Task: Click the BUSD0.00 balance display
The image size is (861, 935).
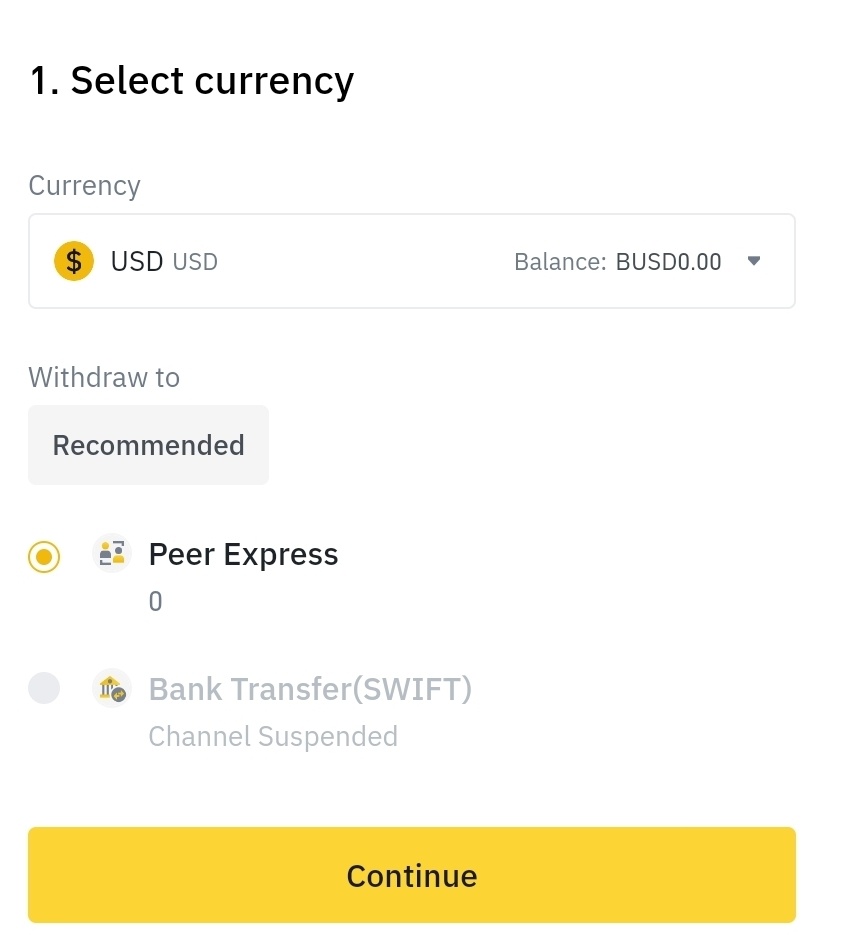Action: (667, 261)
